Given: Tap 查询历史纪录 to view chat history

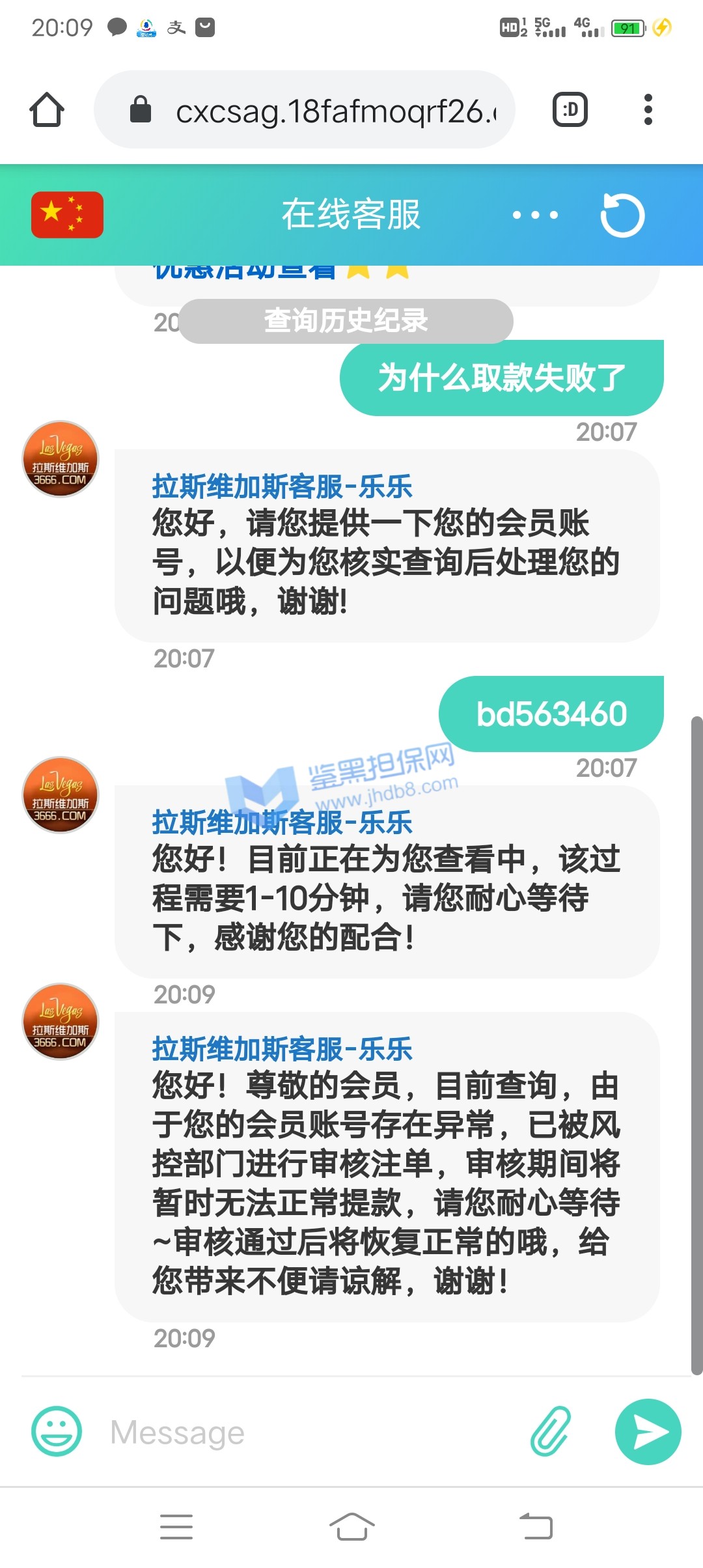Looking at the screenshot, I should coord(346,321).
